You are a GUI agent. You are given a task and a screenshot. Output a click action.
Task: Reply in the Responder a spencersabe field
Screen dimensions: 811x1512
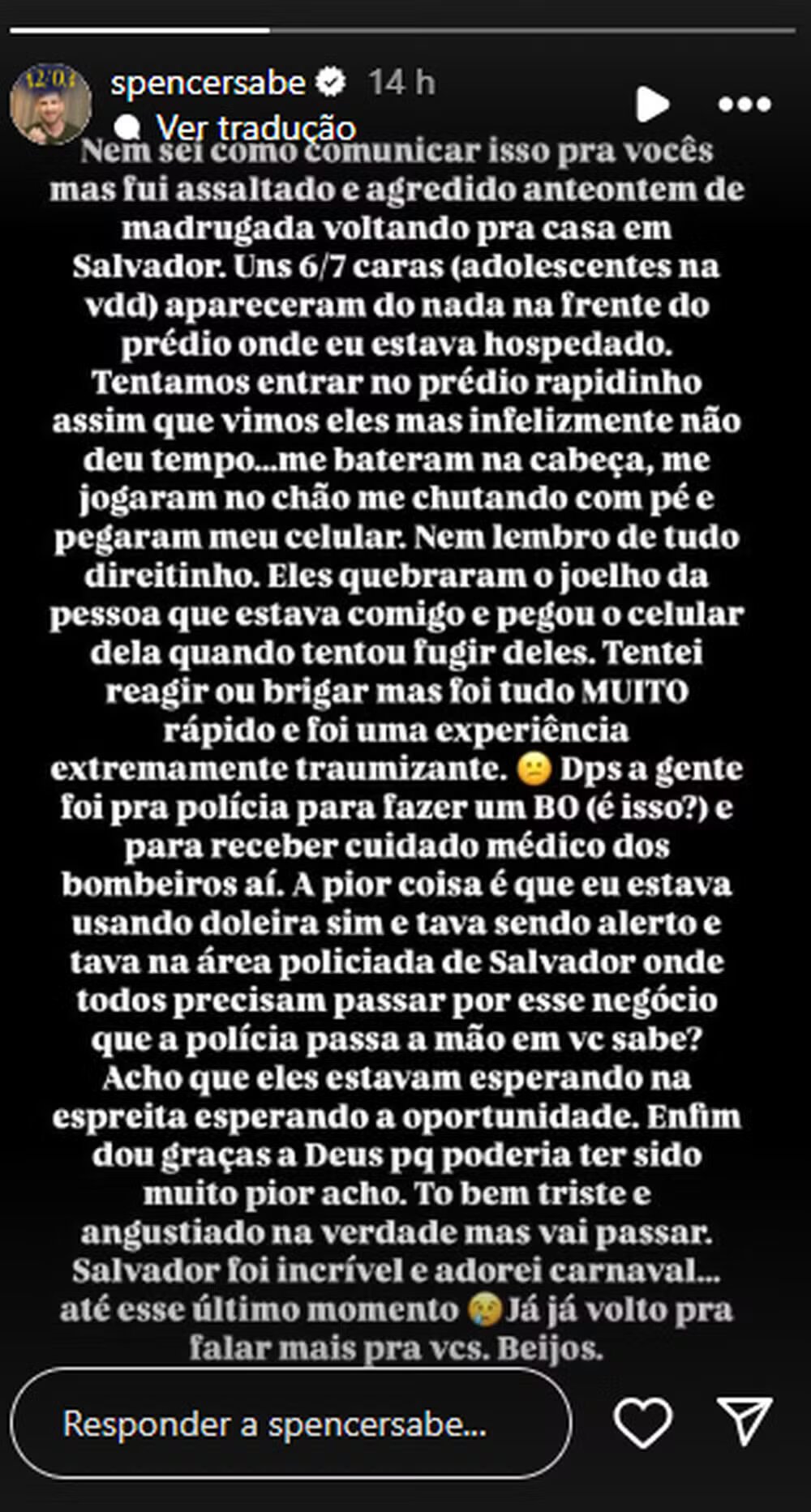coord(290,1424)
